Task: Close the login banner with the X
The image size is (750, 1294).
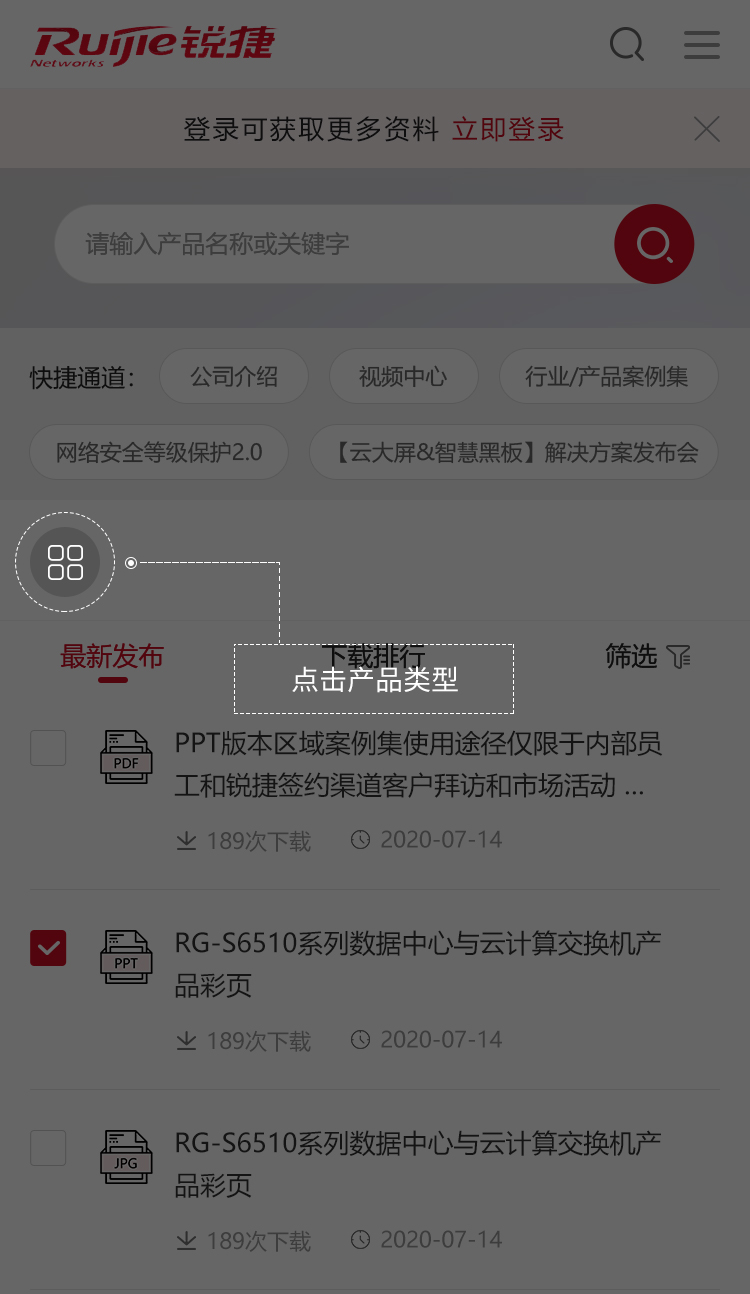Action: (x=707, y=128)
